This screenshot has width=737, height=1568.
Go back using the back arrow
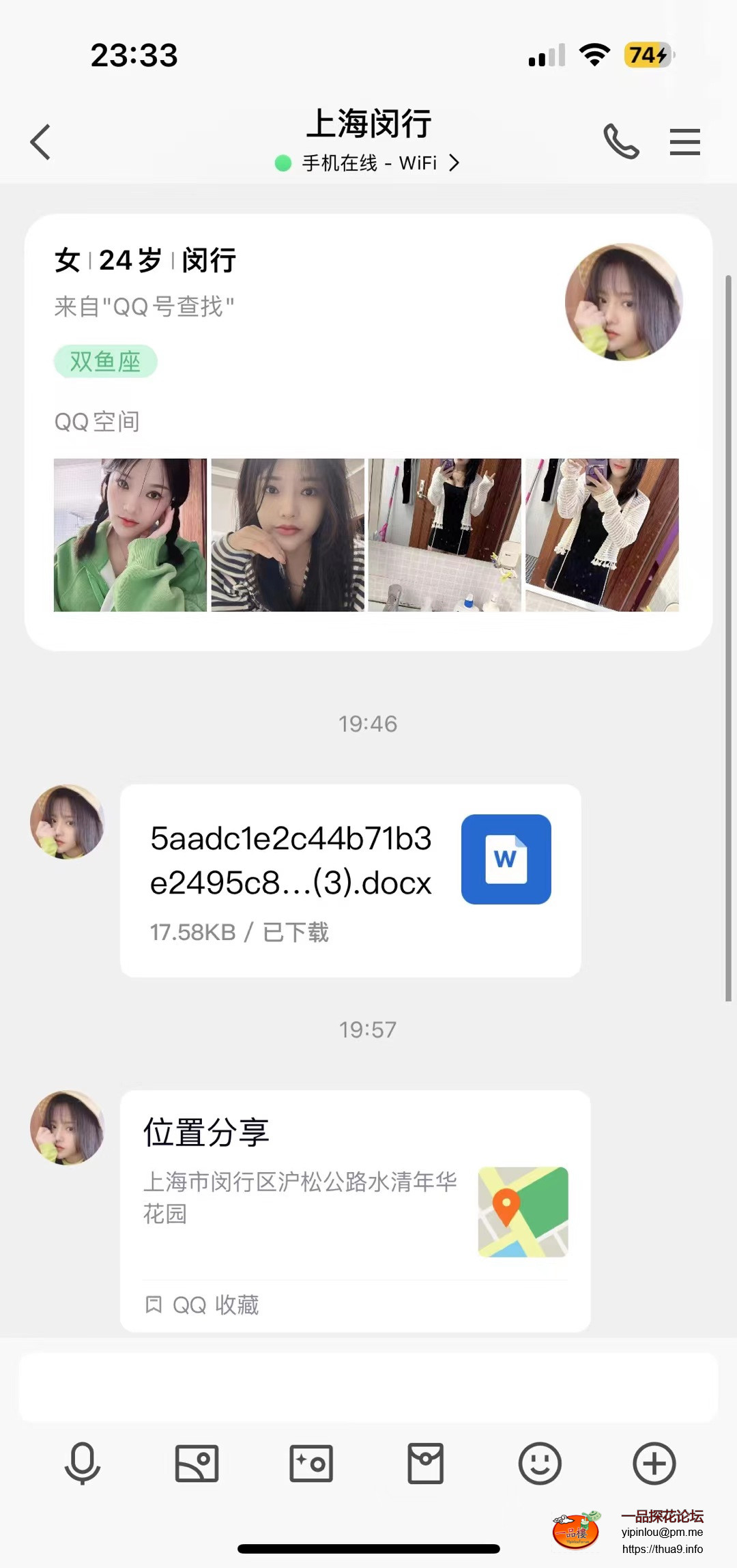coord(39,141)
